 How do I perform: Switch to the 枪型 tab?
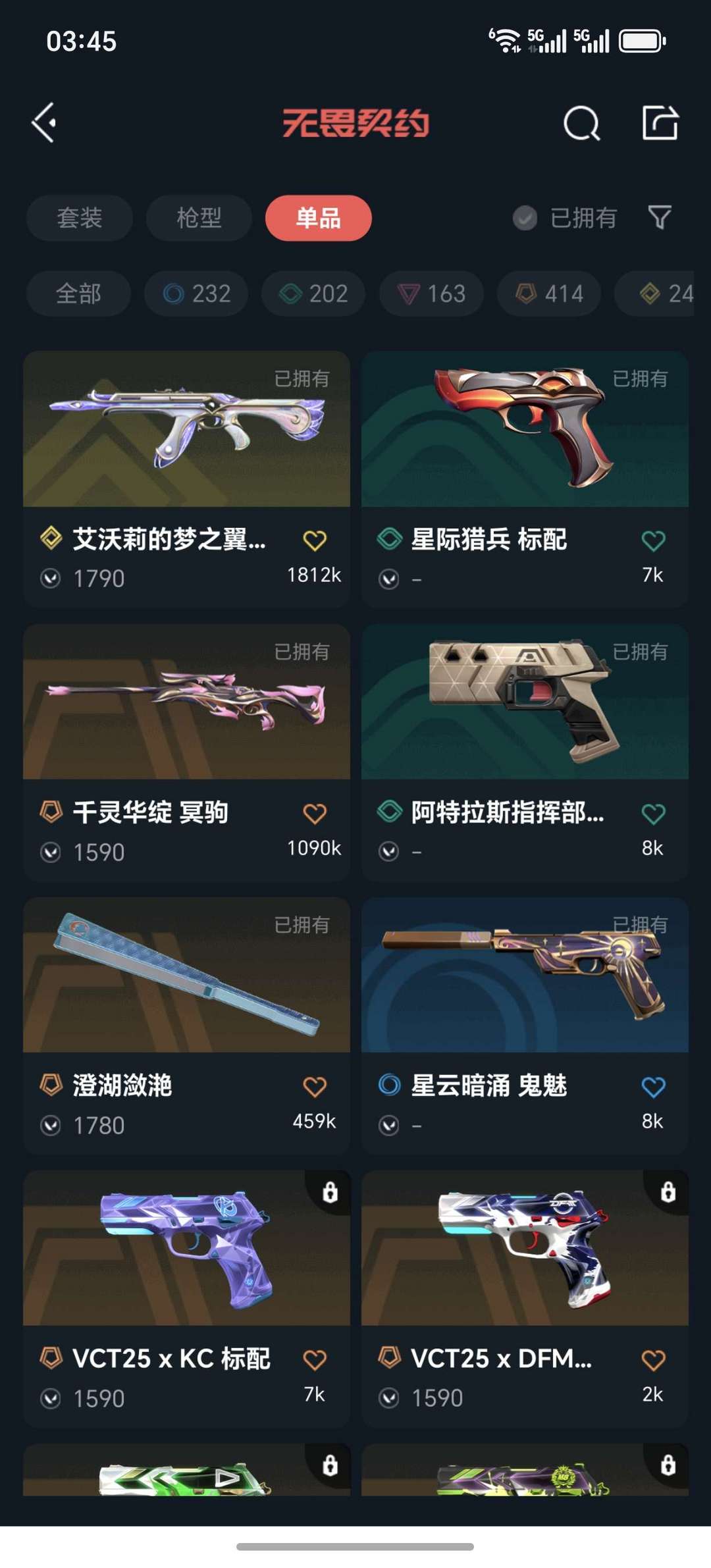point(199,218)
